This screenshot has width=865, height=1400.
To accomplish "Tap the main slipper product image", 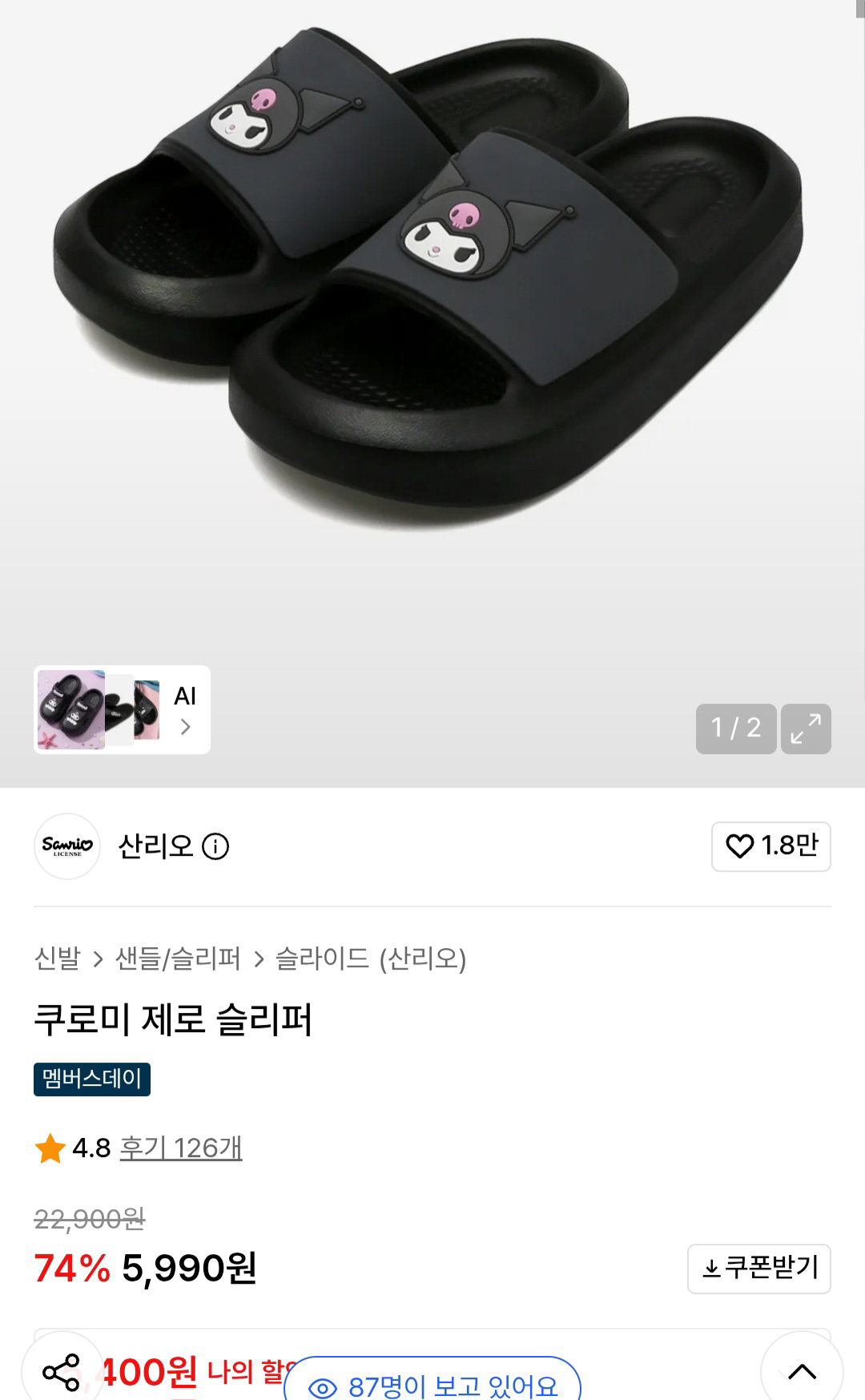I will click(432, 321).
